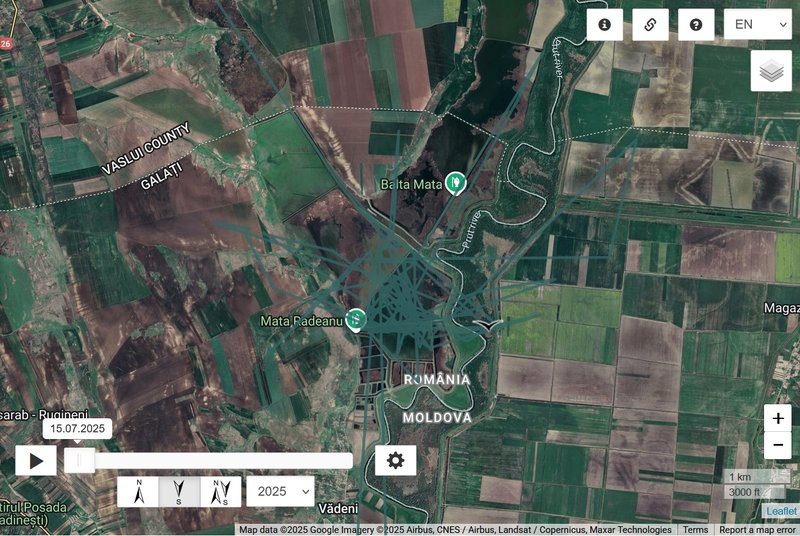Tap the date timeline slider
The height and width of the screenshot is (536, 800).
point(210,461)
